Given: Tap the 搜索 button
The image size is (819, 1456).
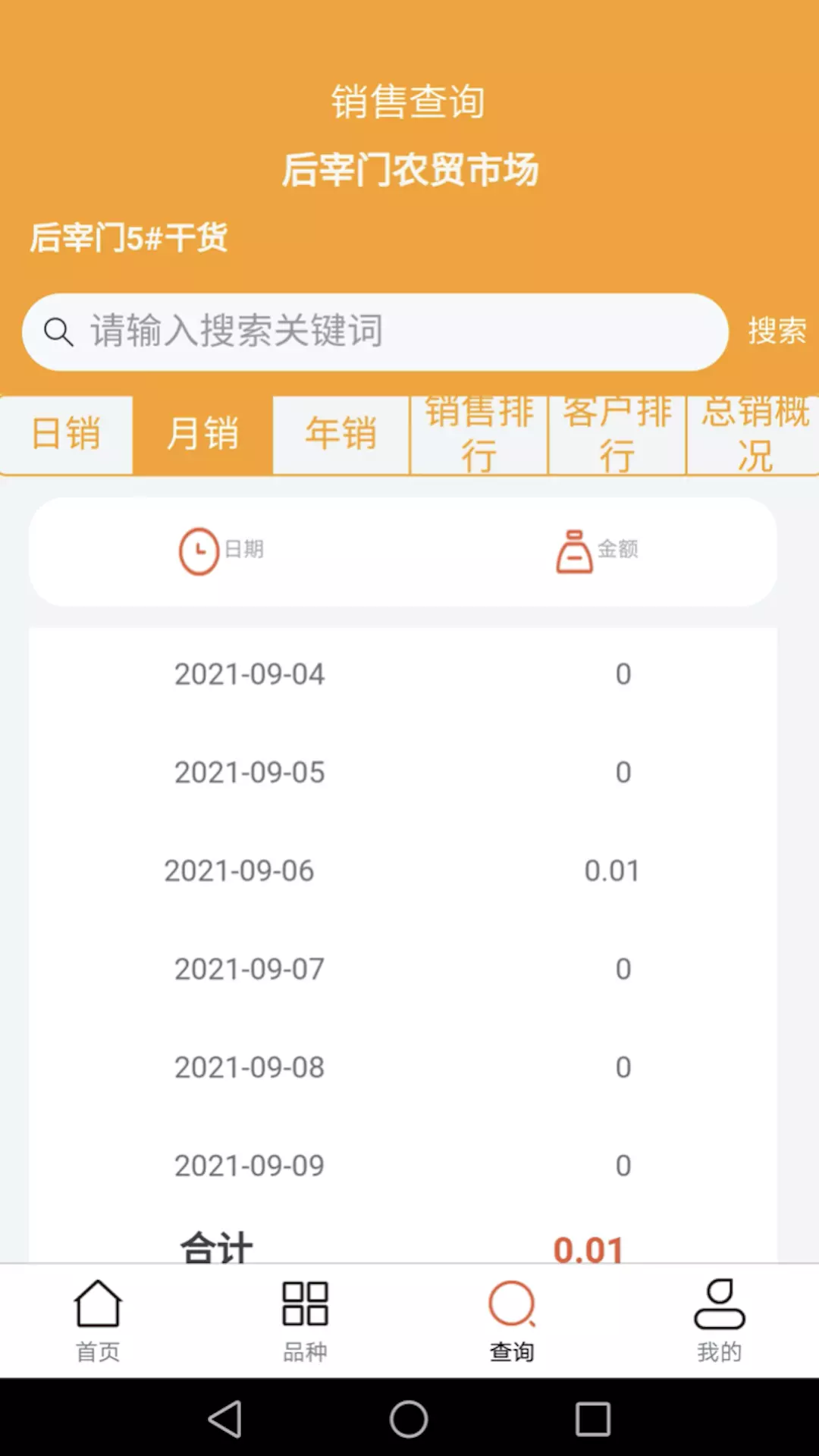Looking at the screenshot, I should click(x=777, y=331).
